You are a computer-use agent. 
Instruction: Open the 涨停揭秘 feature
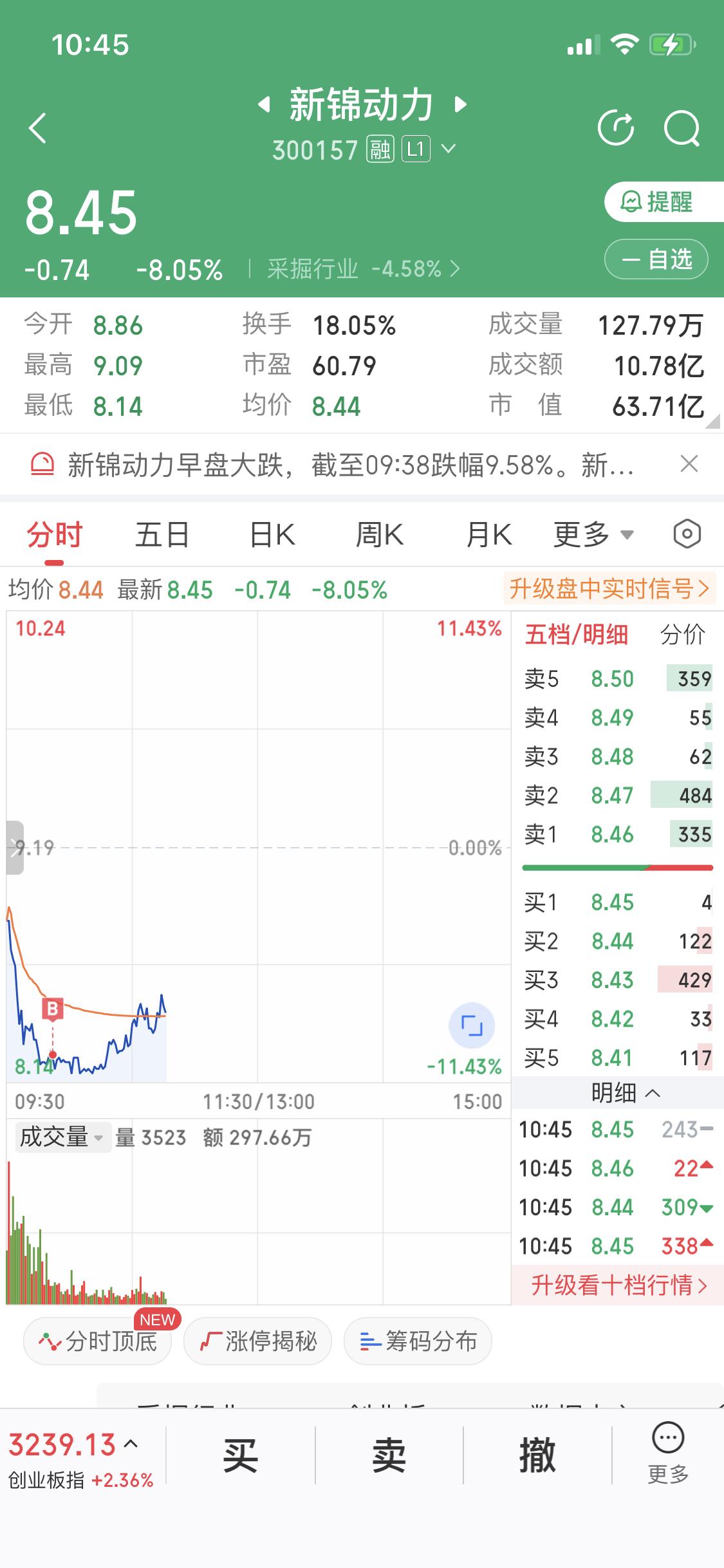click(257, 1341)
